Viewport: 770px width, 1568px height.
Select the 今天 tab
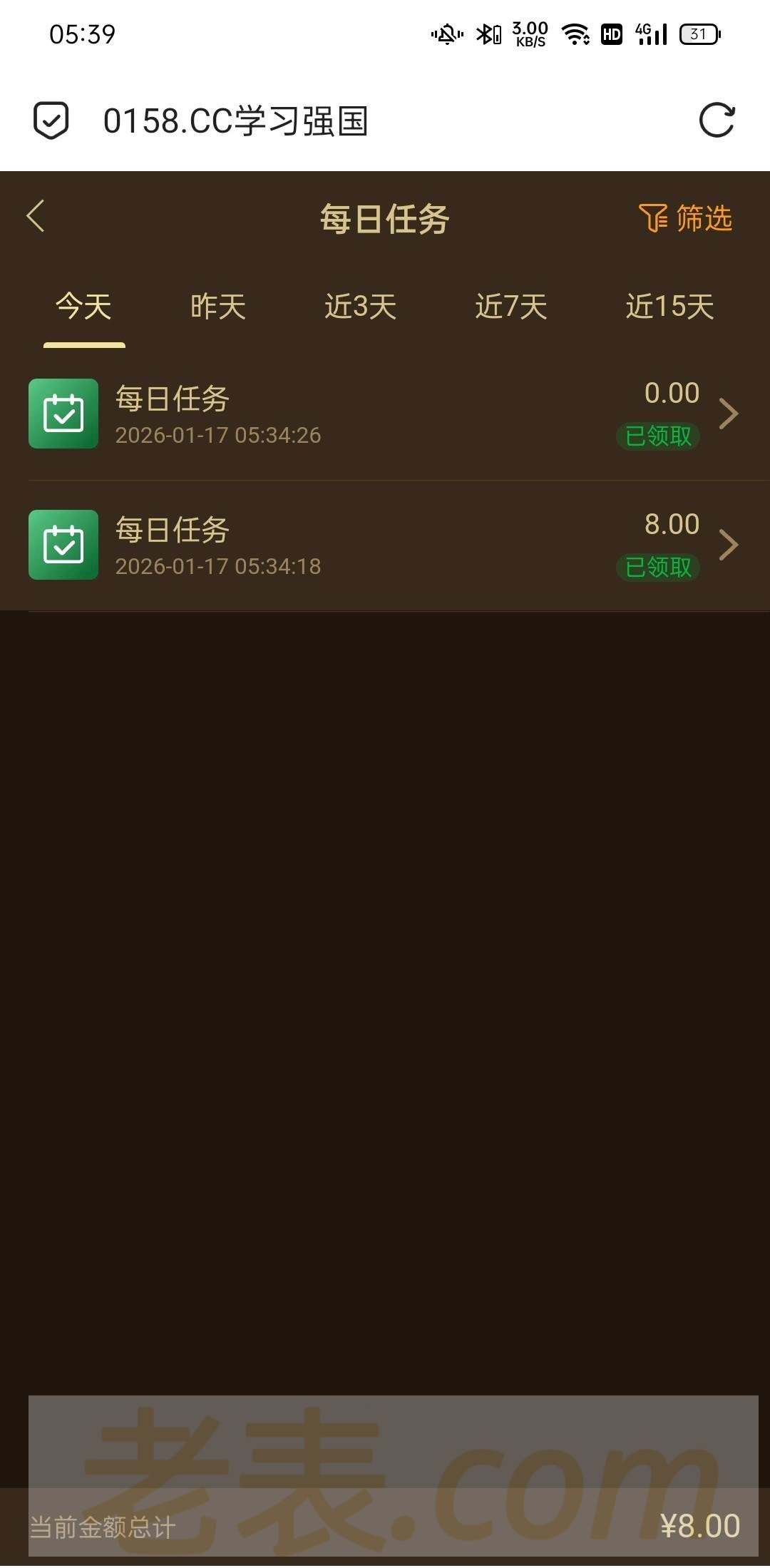[x=84, y=307]
